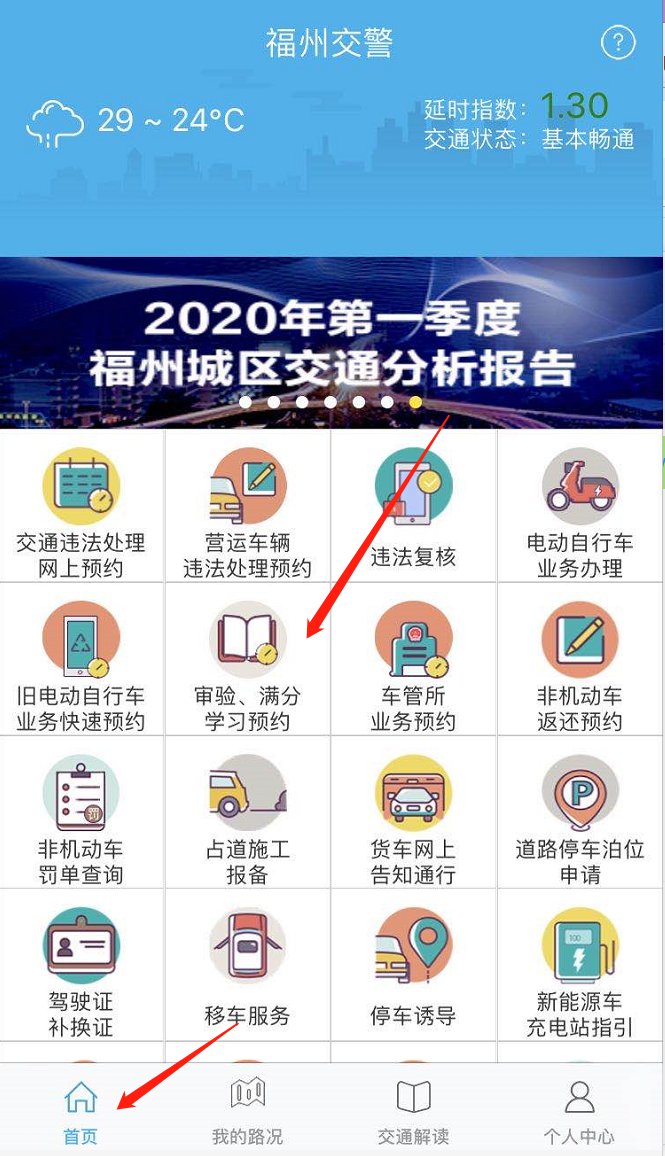The height and width of the screenshot is (1156, 665).
Task: Open the help question mark icon
Action: pos(618,43)
